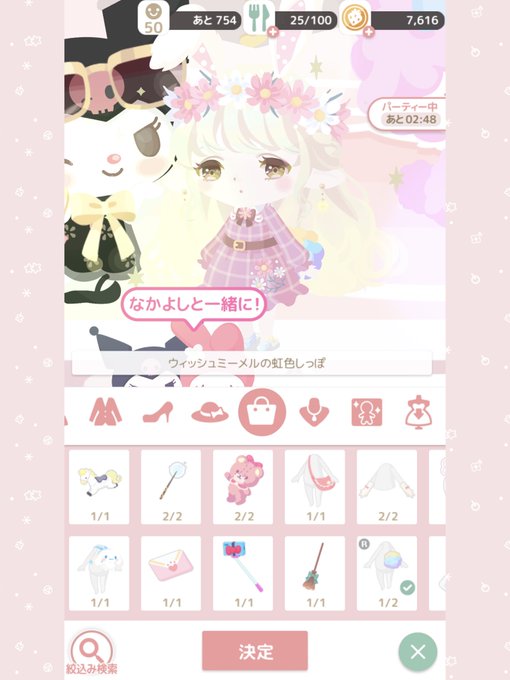Switch to the jacket clothing category
Image resolution: width=510 pixels, height=680 pixels.
point(105,412)
